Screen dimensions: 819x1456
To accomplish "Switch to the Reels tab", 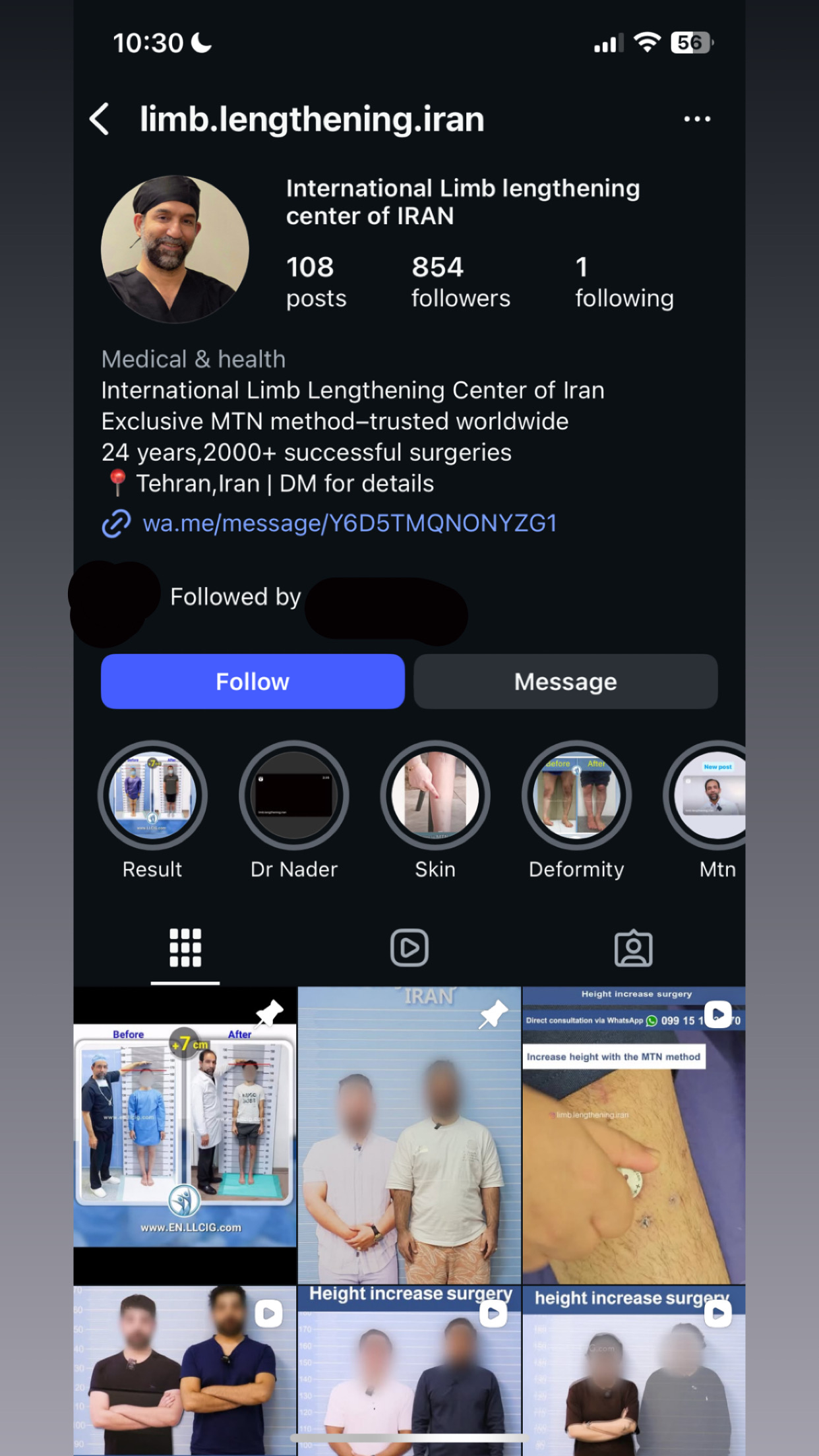I will click(x=409, y=948).
